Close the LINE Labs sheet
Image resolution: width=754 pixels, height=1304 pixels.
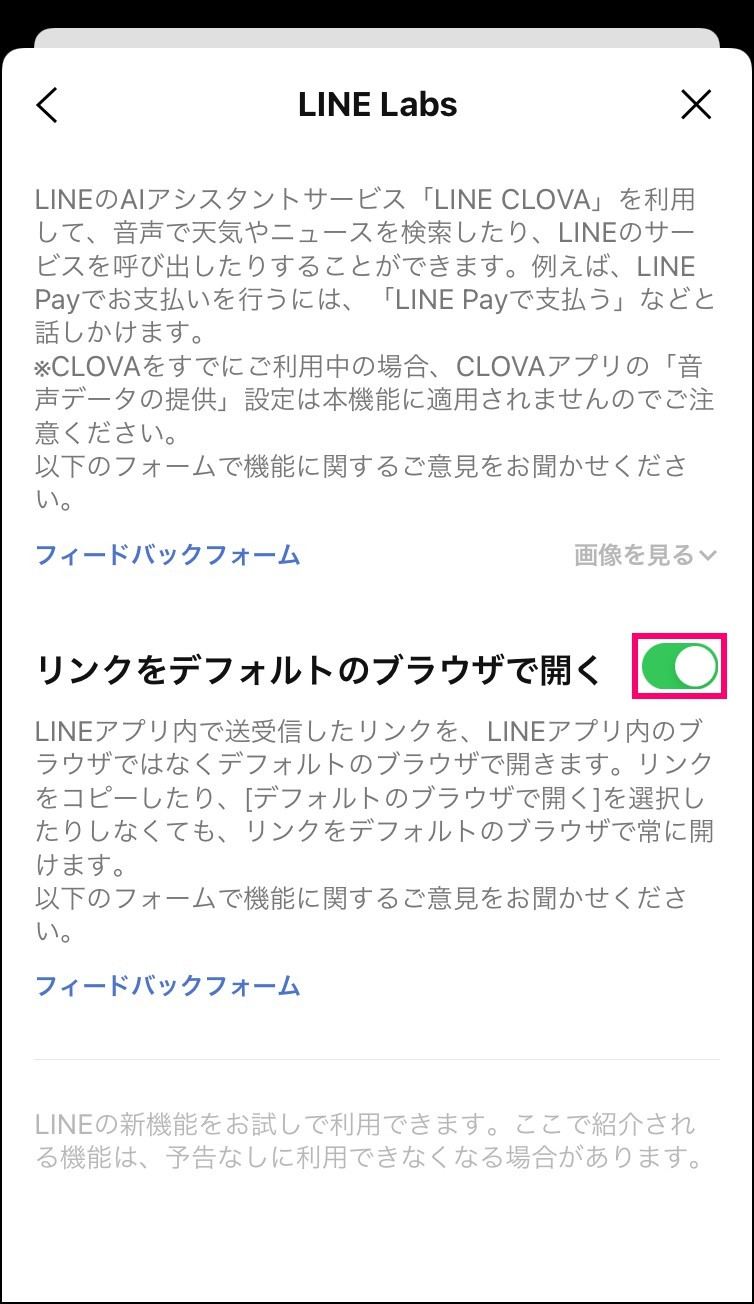(x=695, y=105)
